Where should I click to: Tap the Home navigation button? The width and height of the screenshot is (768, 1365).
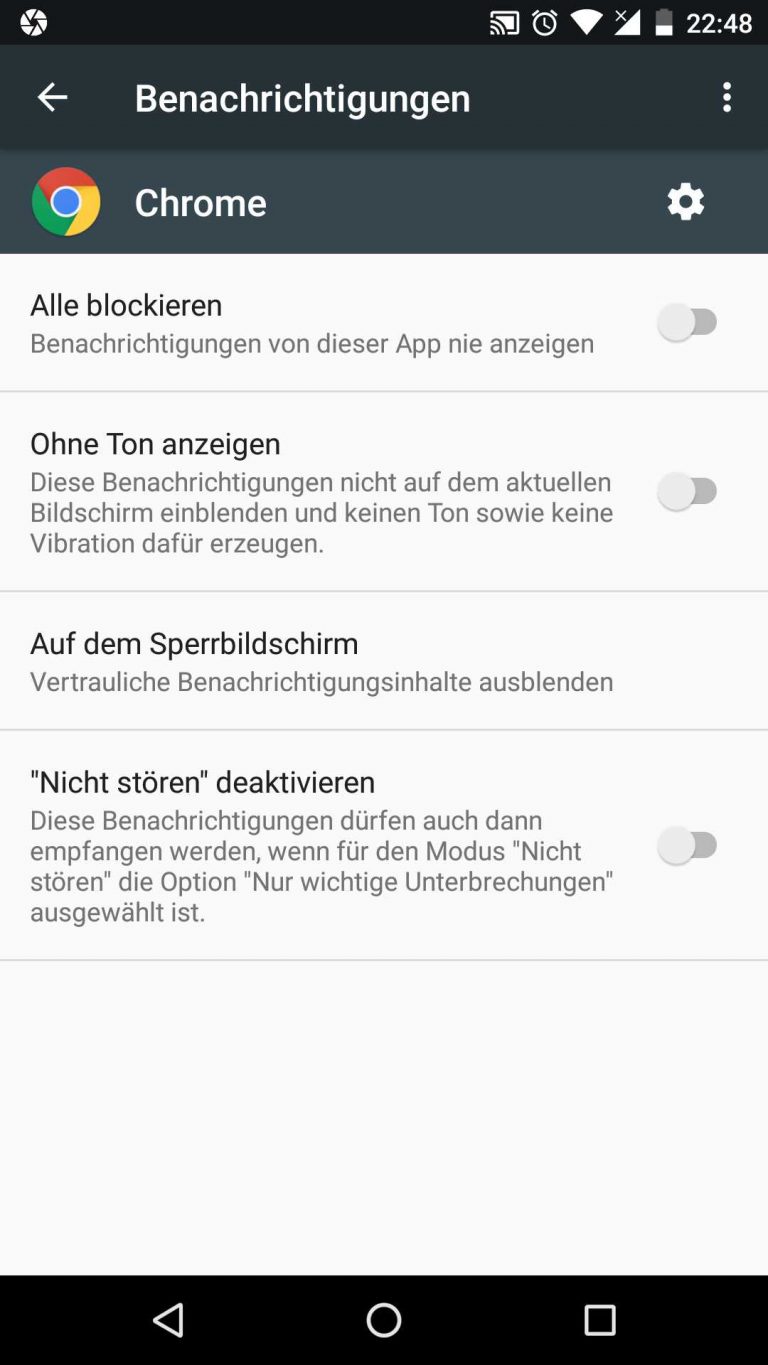[383, 1320]
